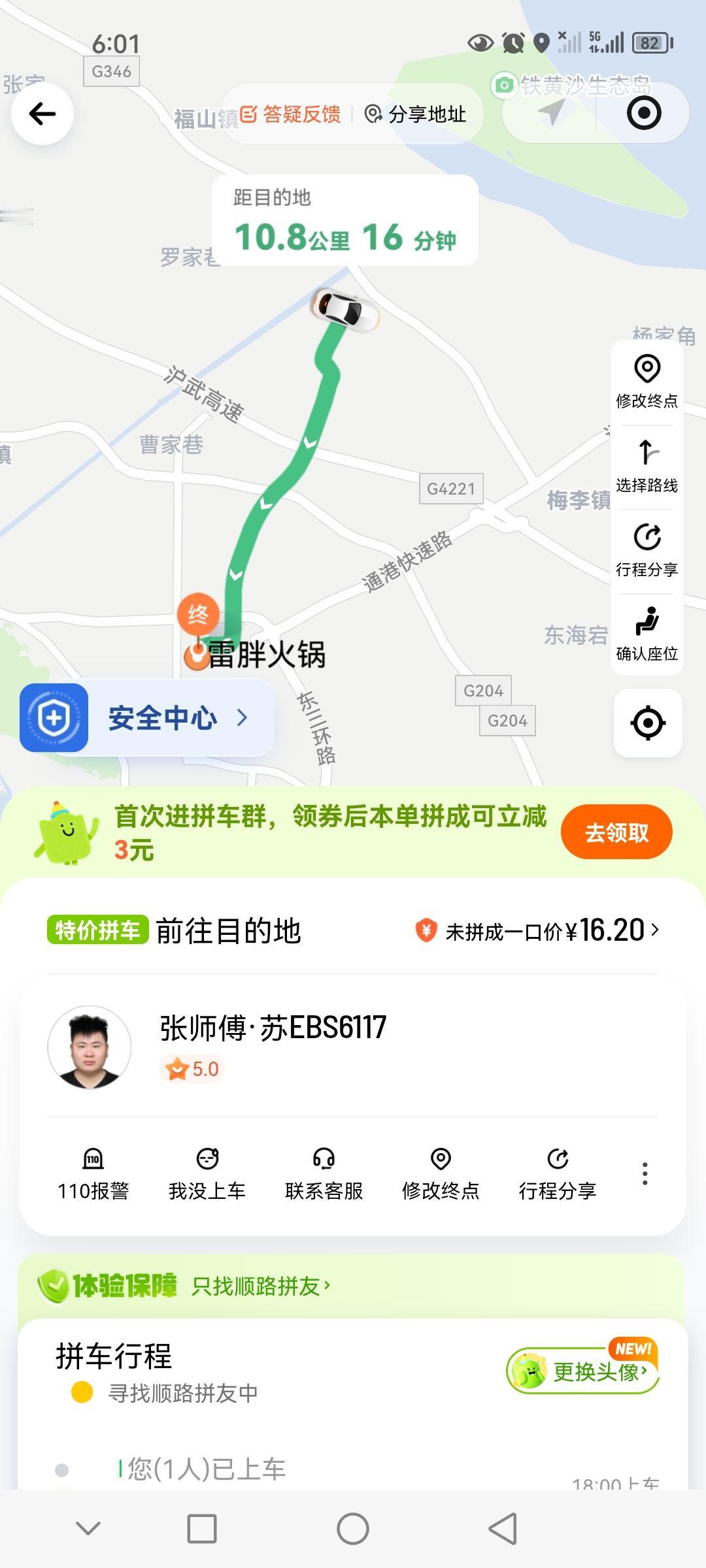Tap 110报警 emergency call
Screen dimensions: 706x1568
93,1175
